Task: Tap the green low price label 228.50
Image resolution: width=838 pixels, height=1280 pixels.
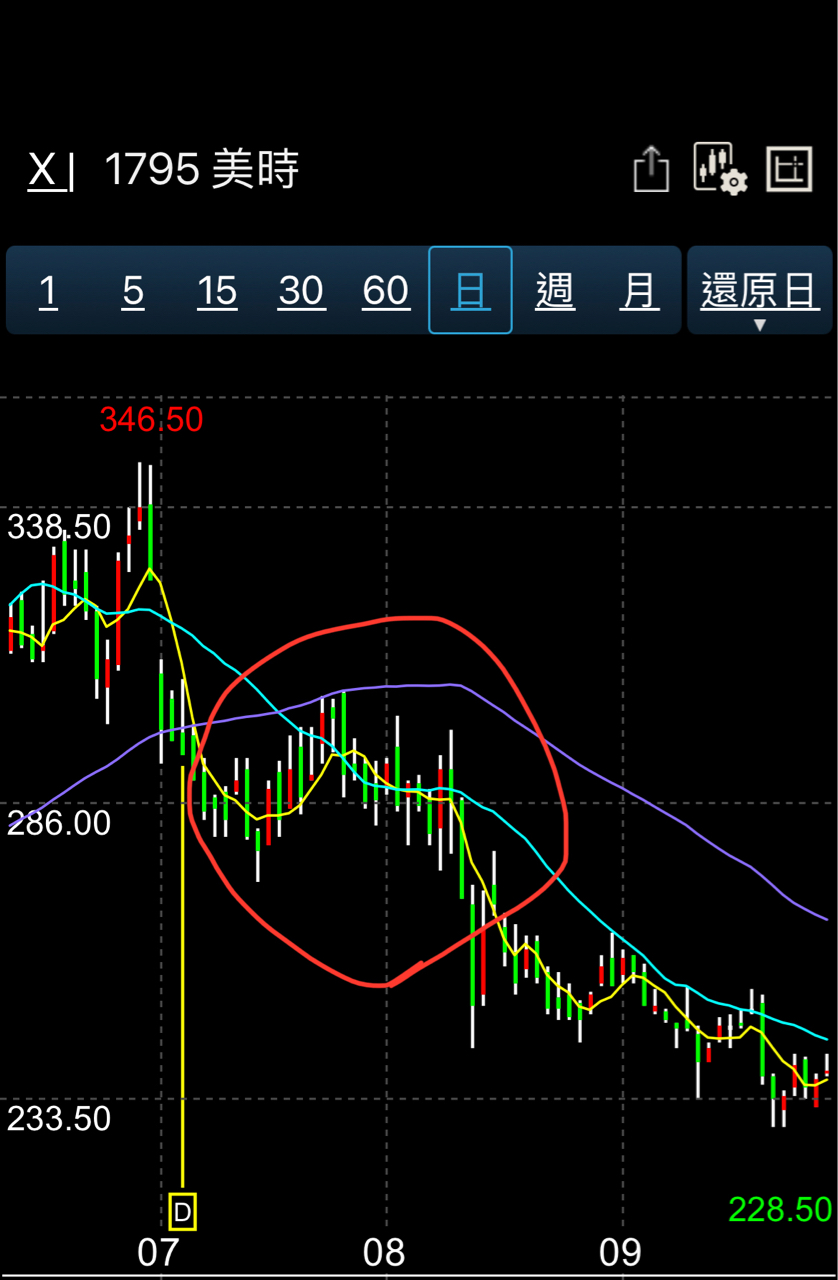Action: [782, 1210]
